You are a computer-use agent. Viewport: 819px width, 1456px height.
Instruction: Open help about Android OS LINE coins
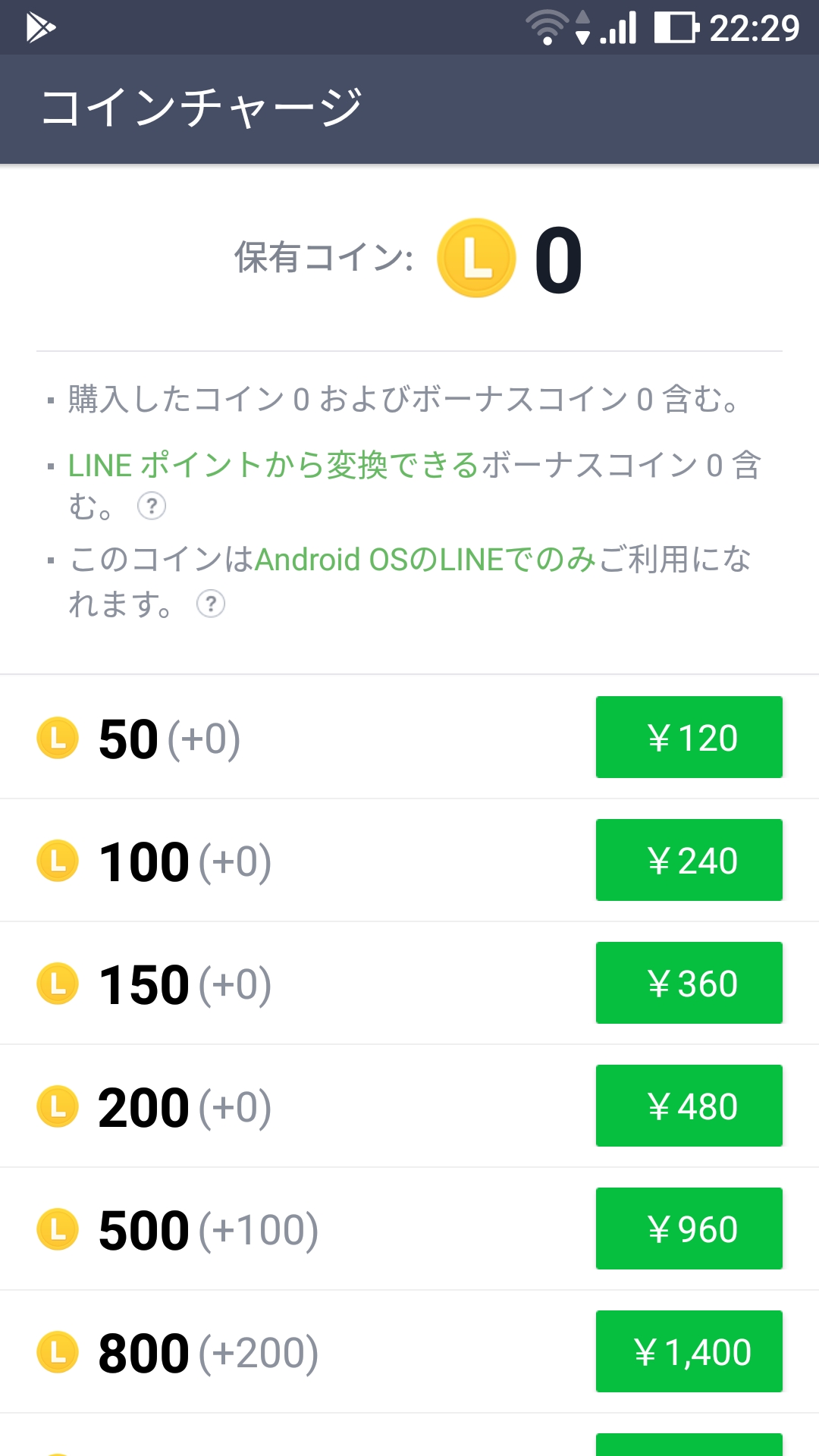tap(209, 604)
